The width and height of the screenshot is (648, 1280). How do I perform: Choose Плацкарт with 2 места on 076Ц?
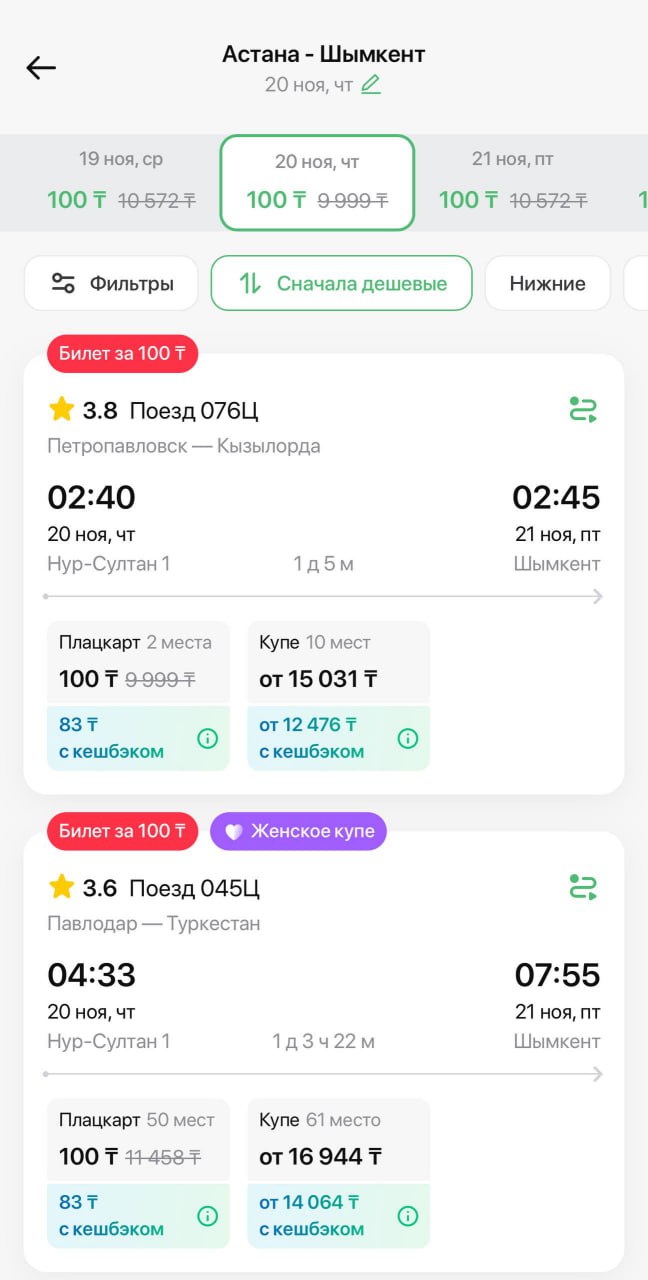click(138, 663)
